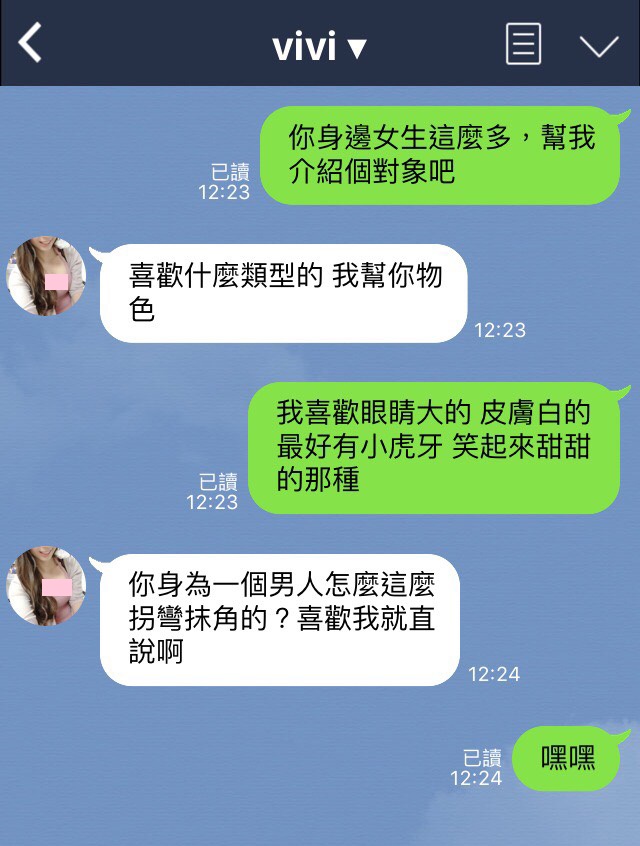Viewport: 640px width, 846px height.
Task: Open the notes icon in header
Action: point(523,44)
